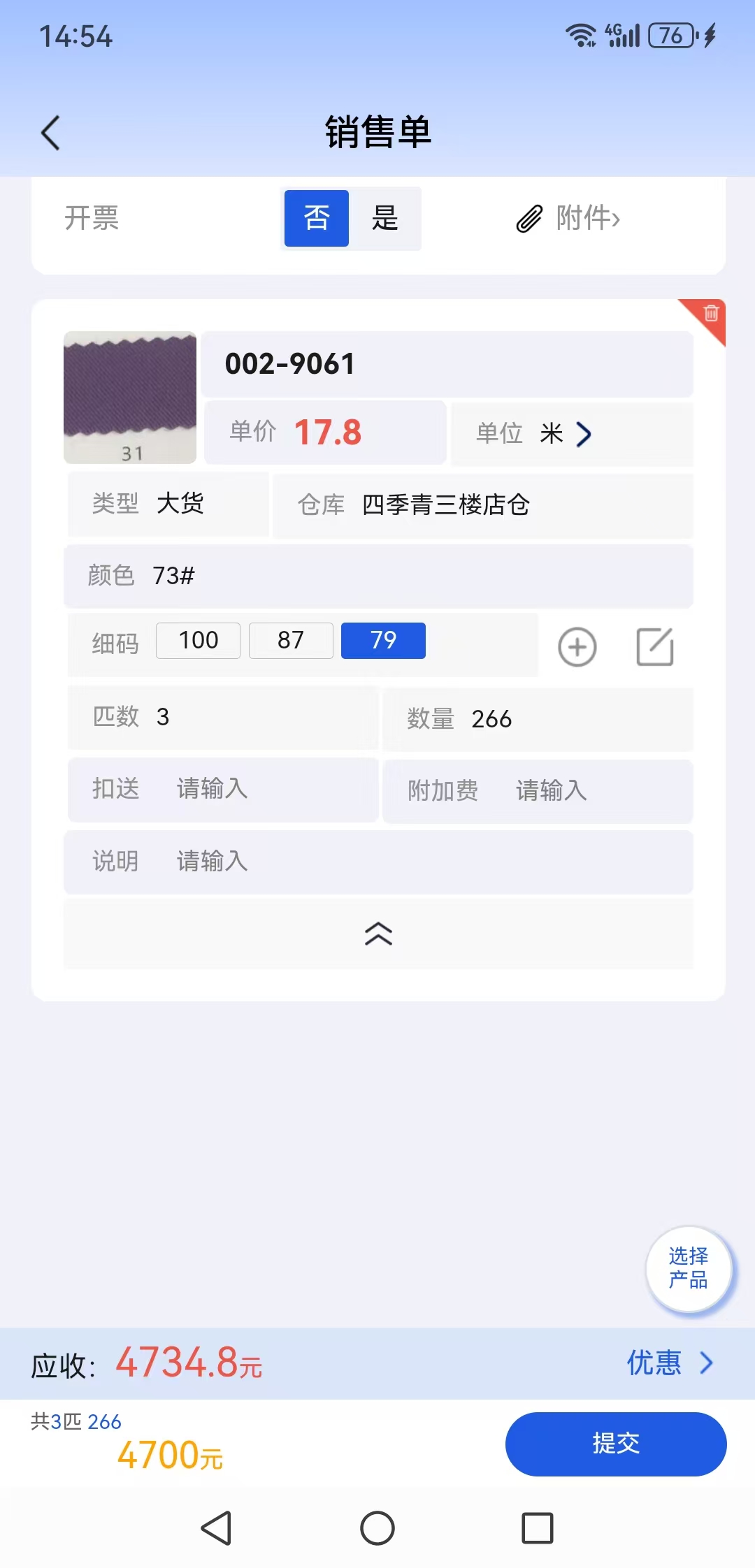Image resolution: width=755 pixels, height=1568 pixels.
Task: Open 优惠 discount options
Action: point(669,1363)
